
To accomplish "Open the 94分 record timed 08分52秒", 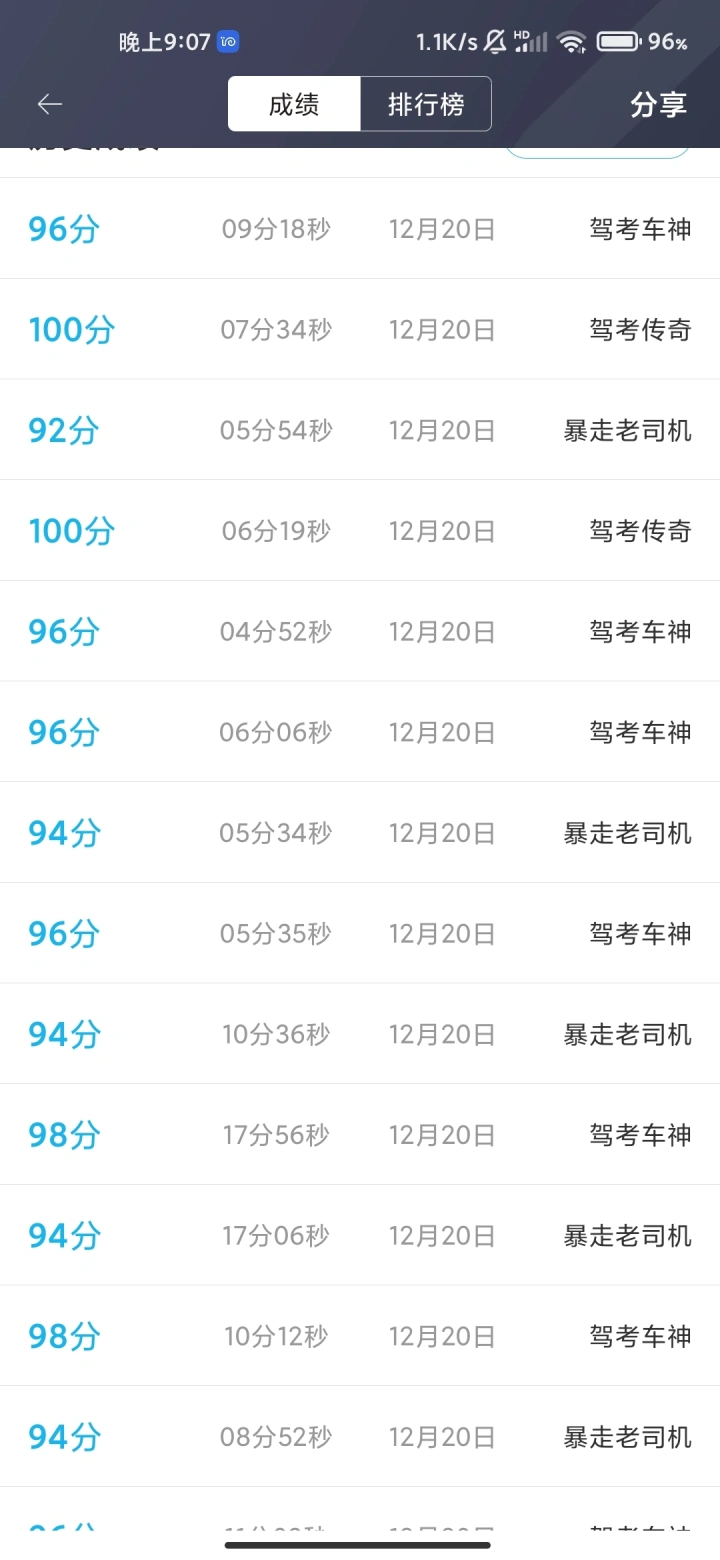I will click(x=360, y=1437).
